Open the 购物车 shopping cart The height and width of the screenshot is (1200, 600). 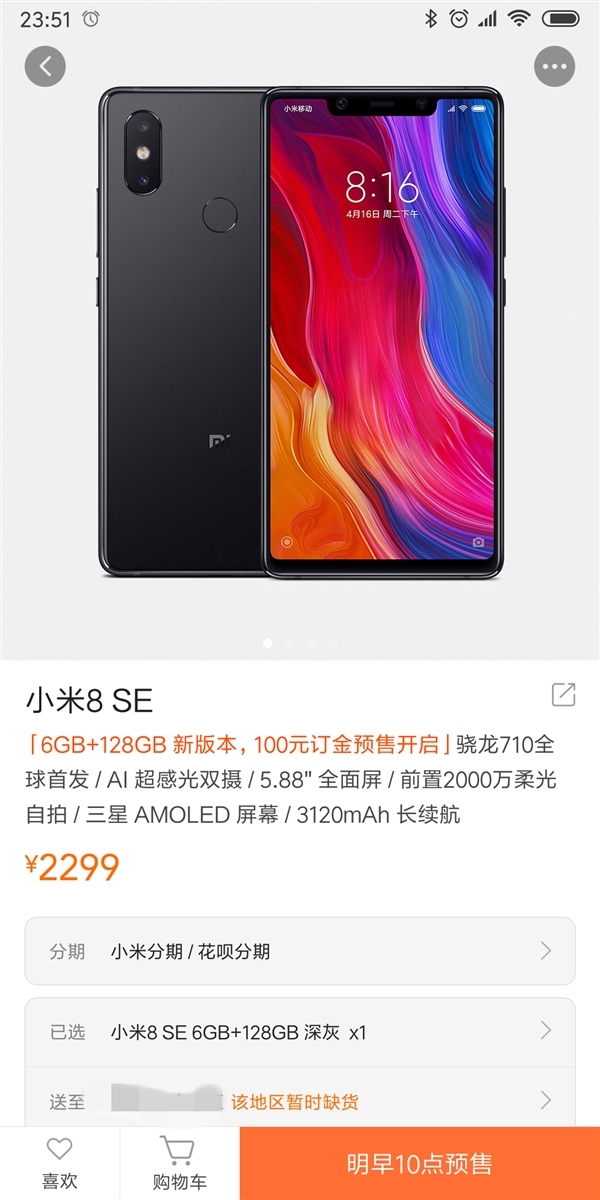tap(180, 1162)
